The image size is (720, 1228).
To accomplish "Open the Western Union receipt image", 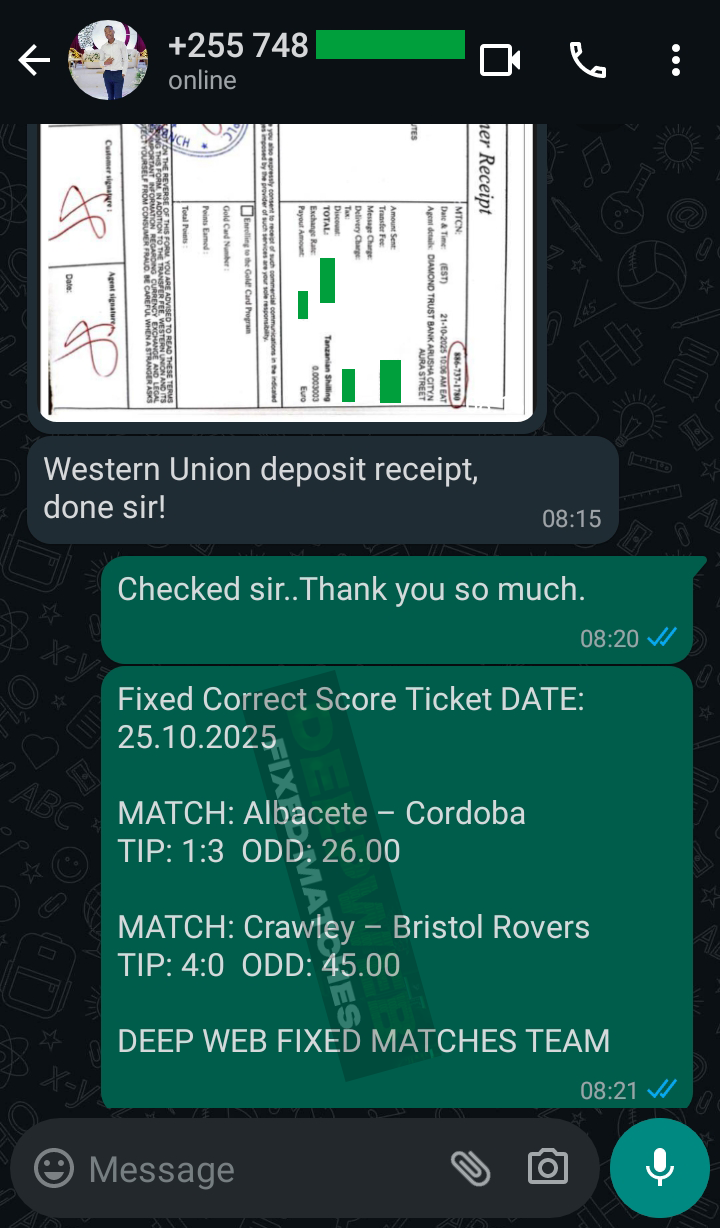I will (x=287, y=270).
